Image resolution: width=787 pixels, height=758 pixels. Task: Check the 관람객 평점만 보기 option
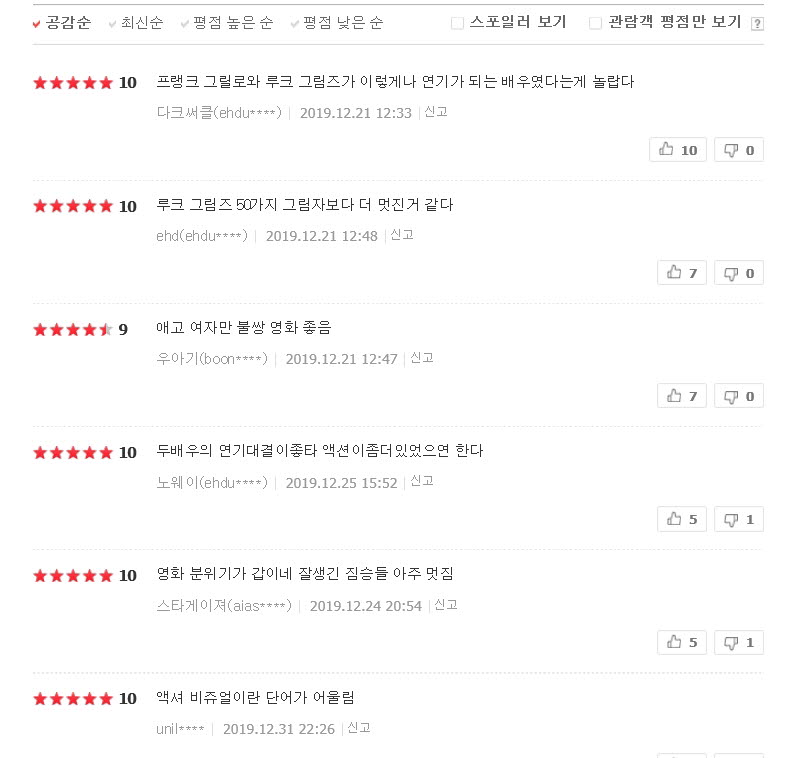[x=596, y=23]
